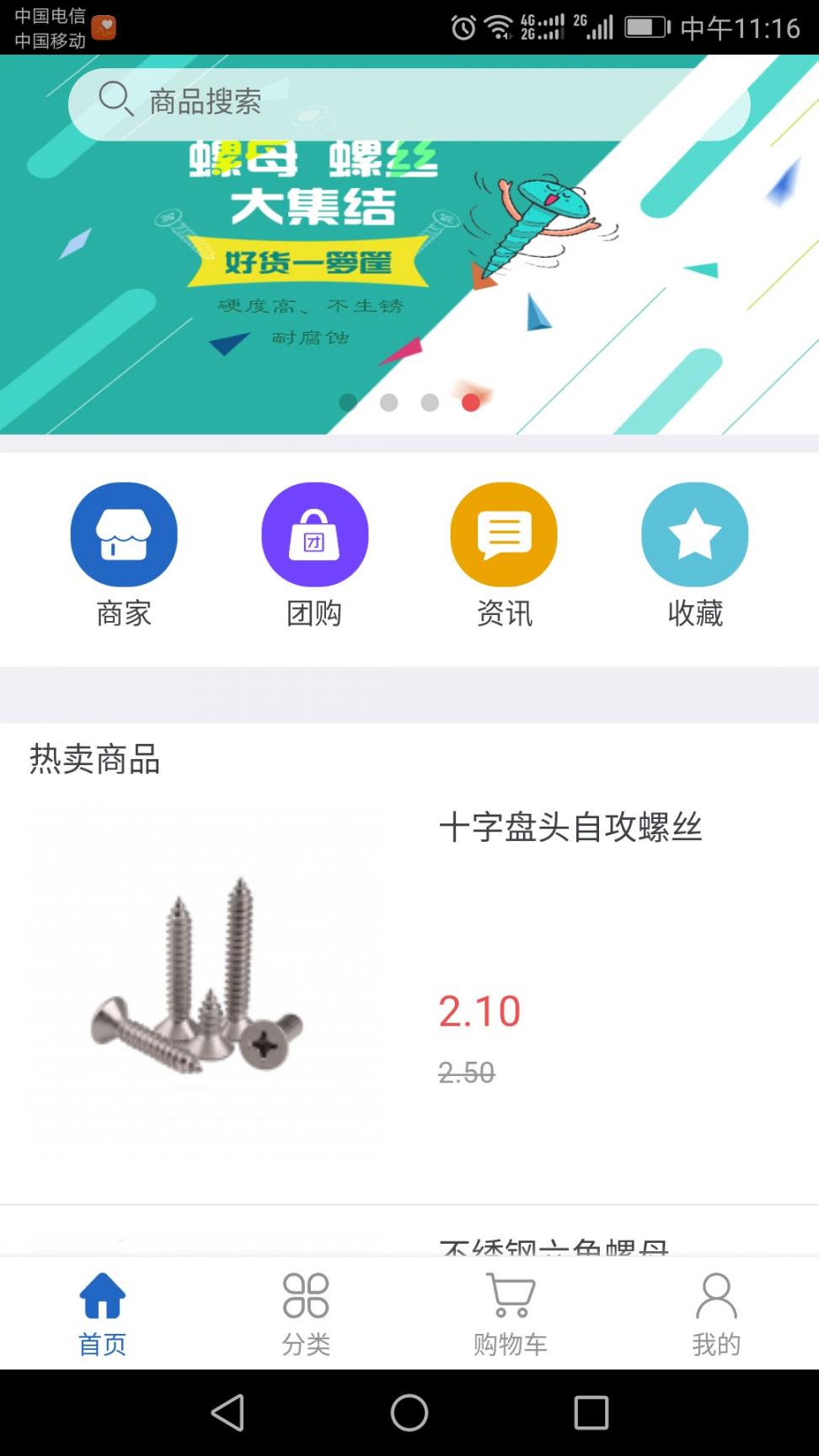Switch to the 分类 categories tab

306,1313
